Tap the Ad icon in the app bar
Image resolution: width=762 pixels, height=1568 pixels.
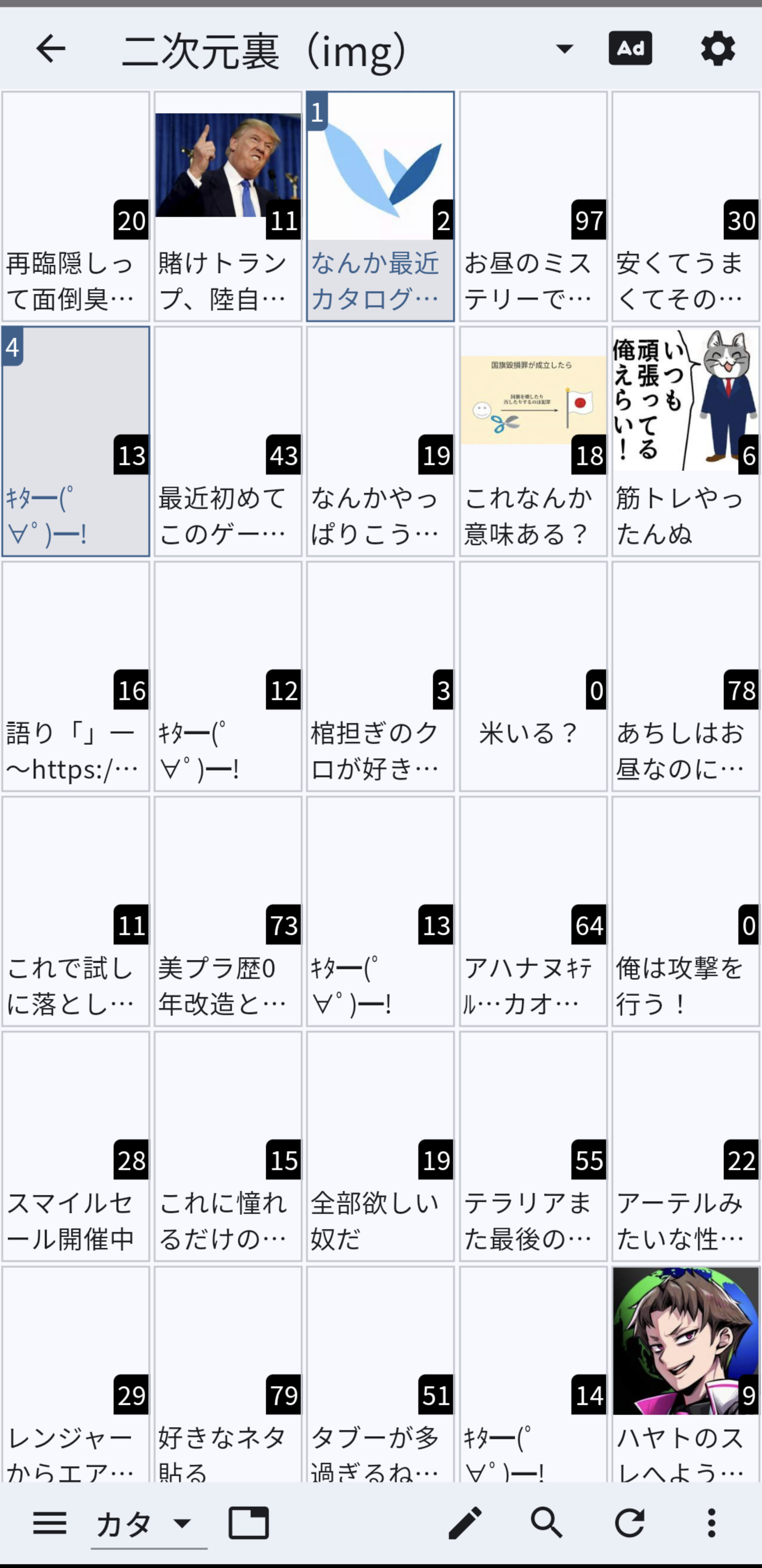coord(630,48)
